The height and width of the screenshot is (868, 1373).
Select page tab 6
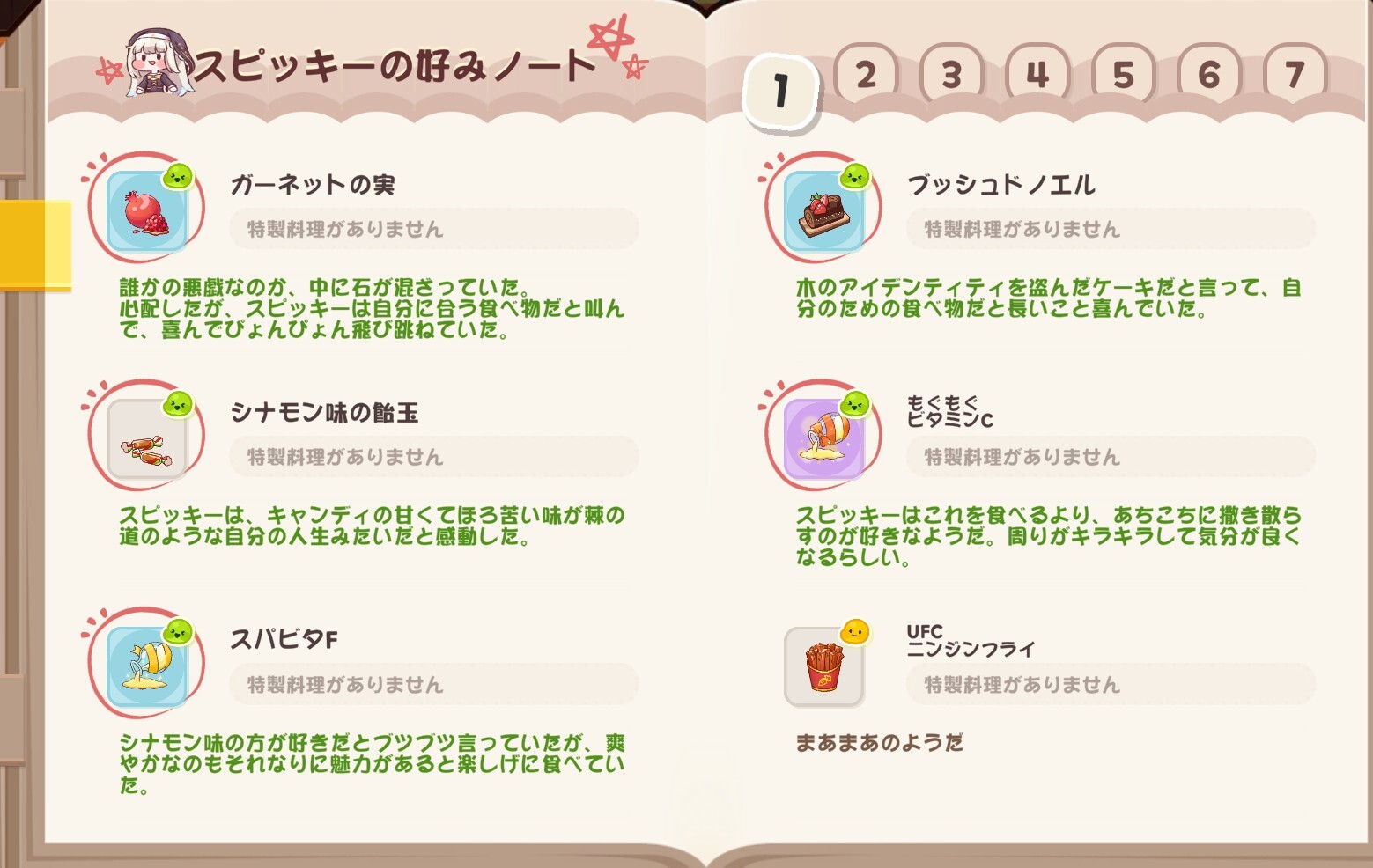(x=1209, y=75)
